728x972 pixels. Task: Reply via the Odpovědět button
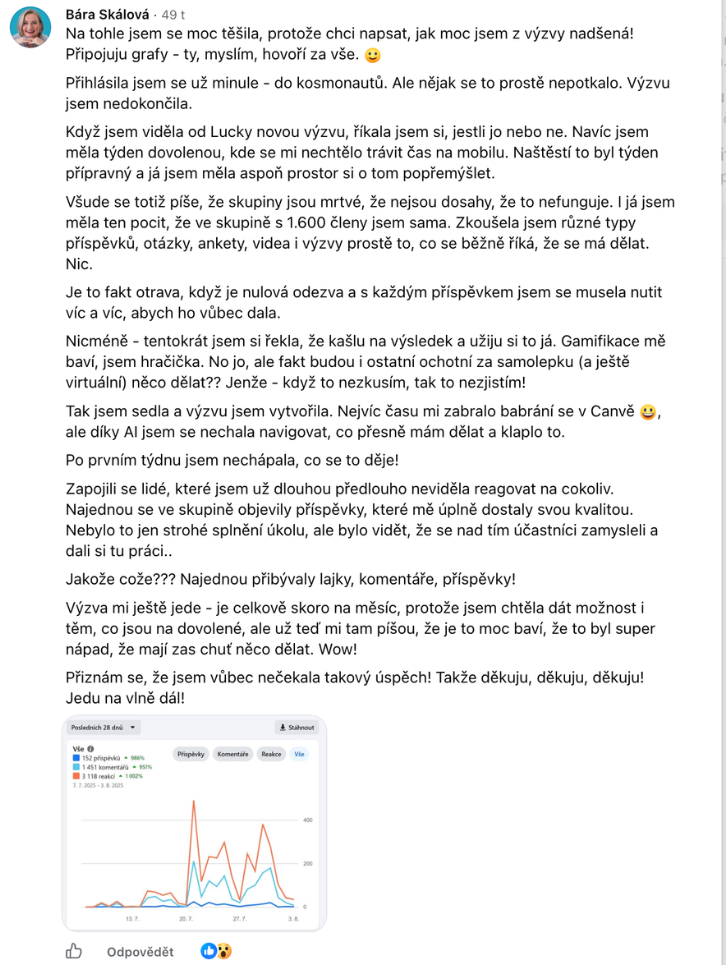click(140, 952)
